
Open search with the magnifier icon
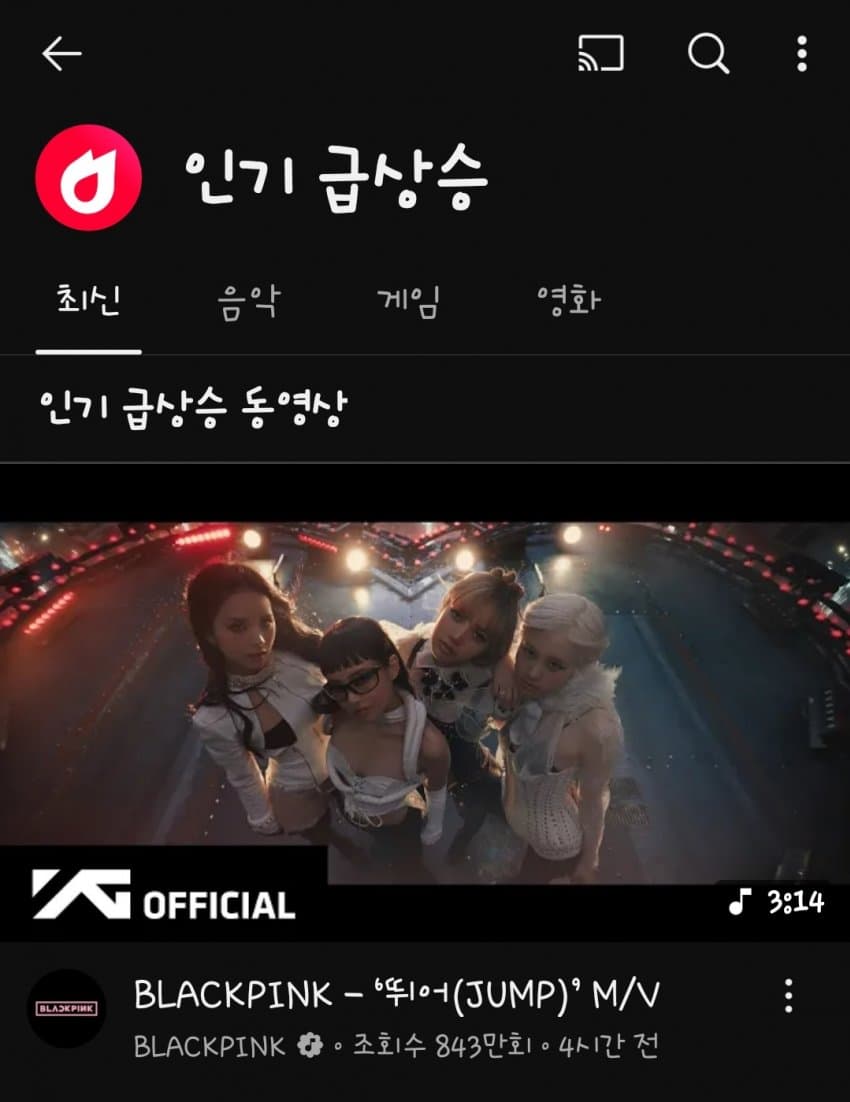(x=708, y=54)
